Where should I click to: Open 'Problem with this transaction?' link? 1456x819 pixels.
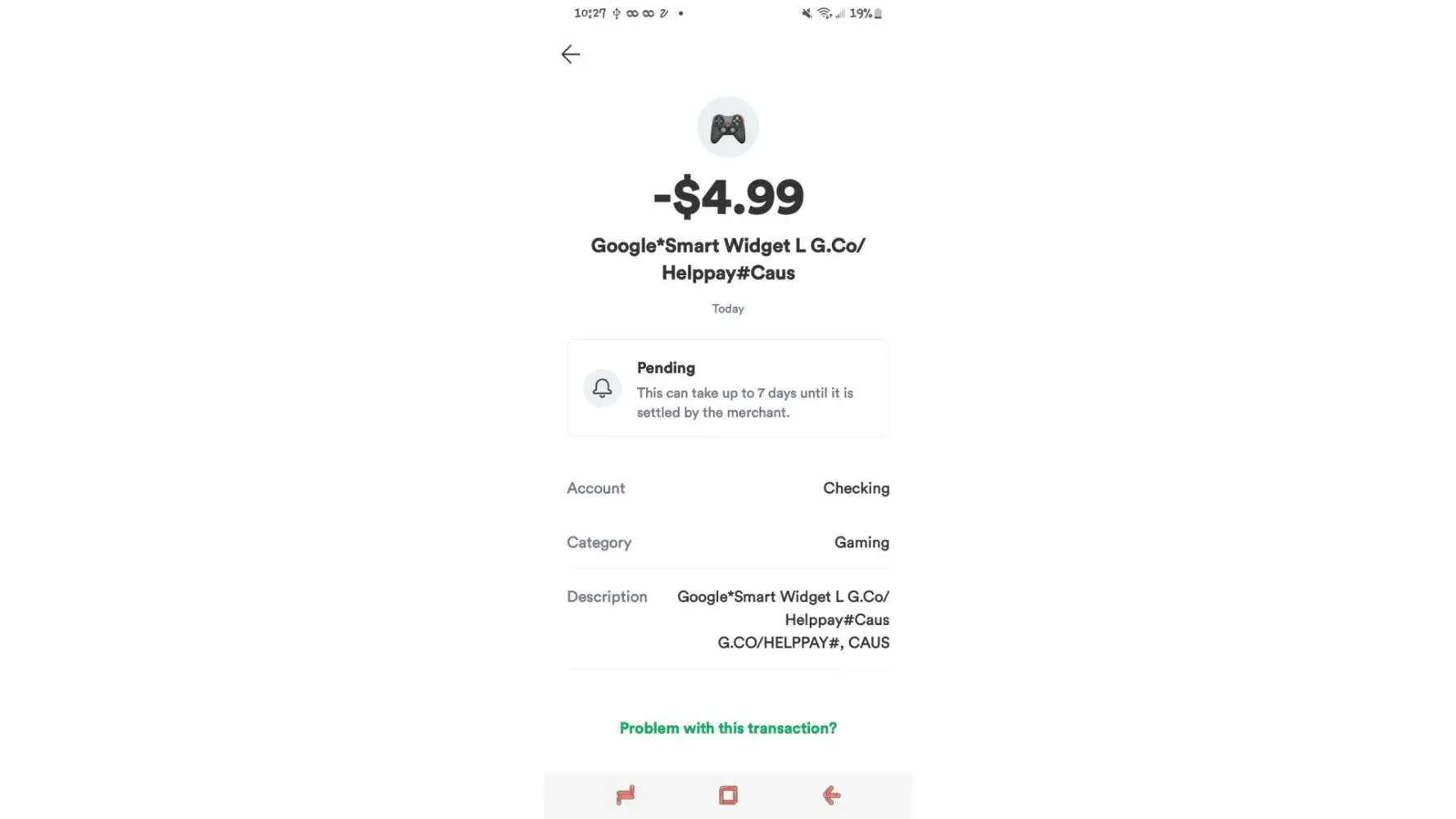[x=727, y=728]
